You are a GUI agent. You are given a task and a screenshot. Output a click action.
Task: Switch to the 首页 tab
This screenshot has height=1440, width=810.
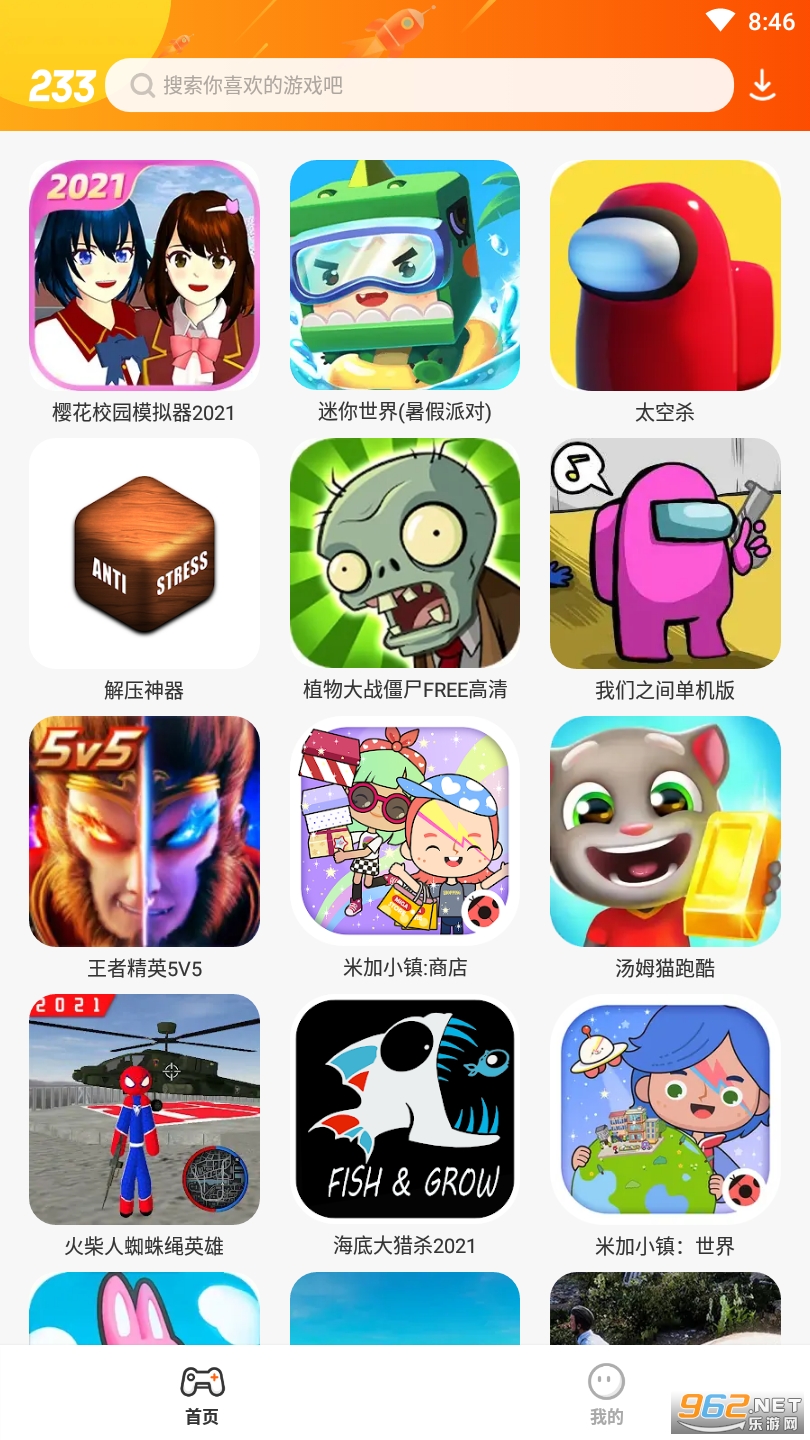pos(202,1394)
